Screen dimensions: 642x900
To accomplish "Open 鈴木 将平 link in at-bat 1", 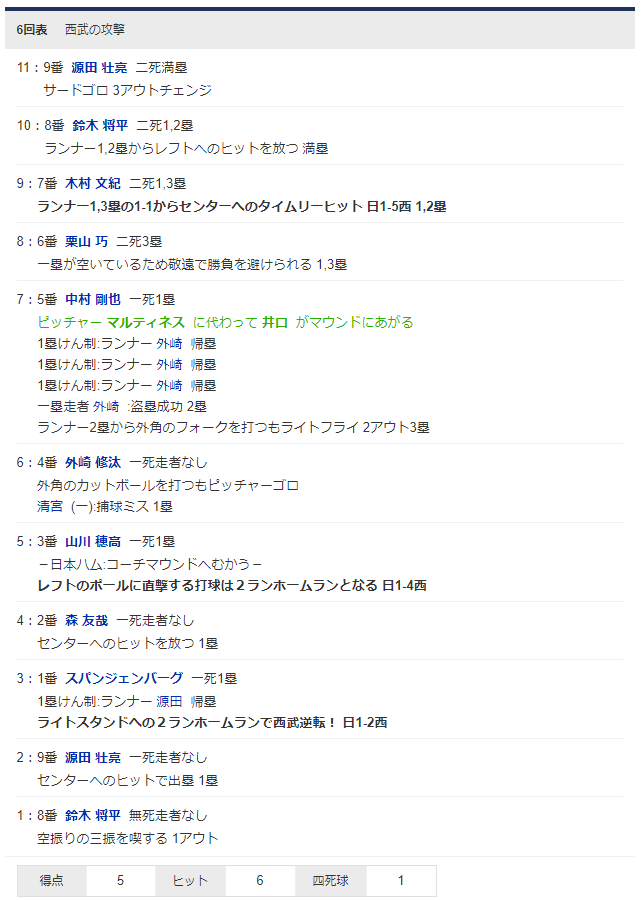I will pyautogui.click(x=93, y=816).
